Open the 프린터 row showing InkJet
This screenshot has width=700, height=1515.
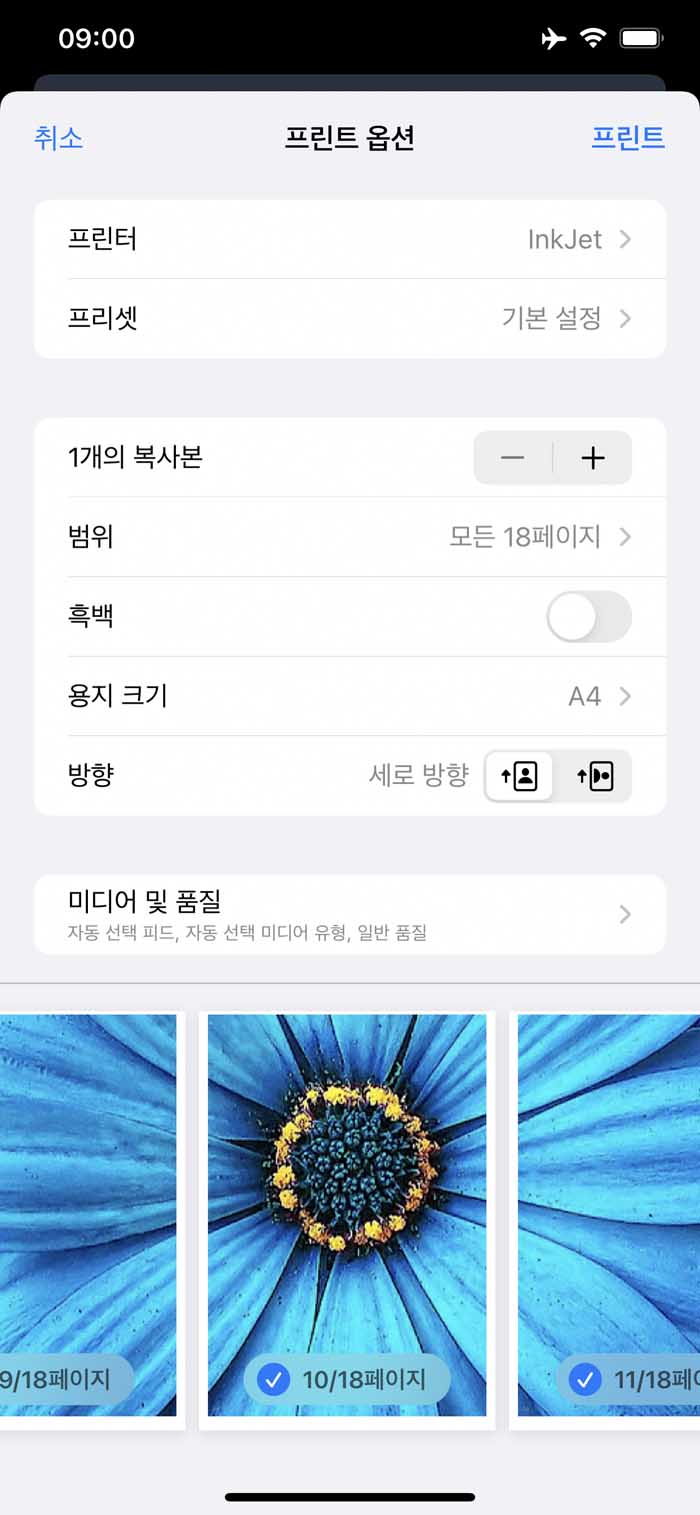tap(350, 239)
